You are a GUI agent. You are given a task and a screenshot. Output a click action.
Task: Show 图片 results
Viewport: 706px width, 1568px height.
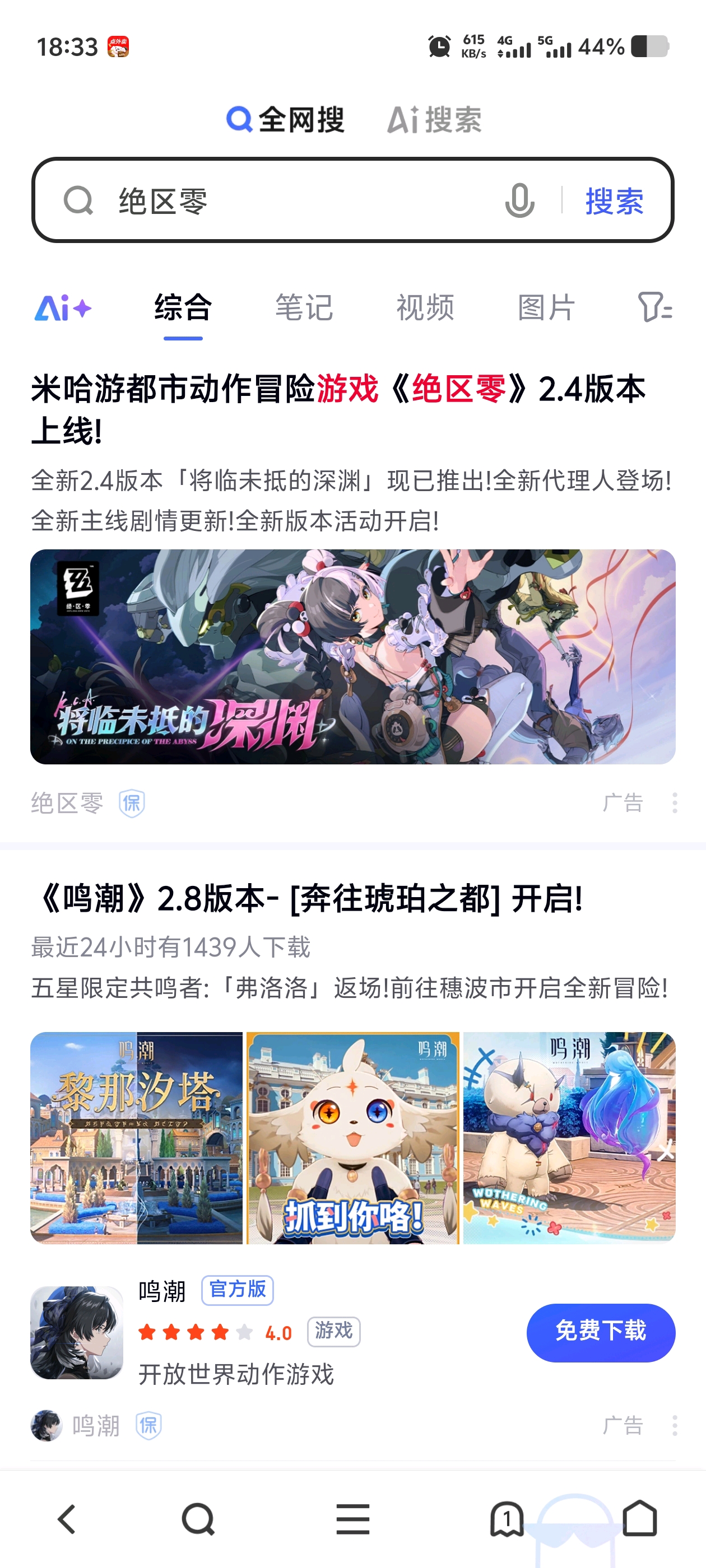pyautogui.click(x=546, y=308)
